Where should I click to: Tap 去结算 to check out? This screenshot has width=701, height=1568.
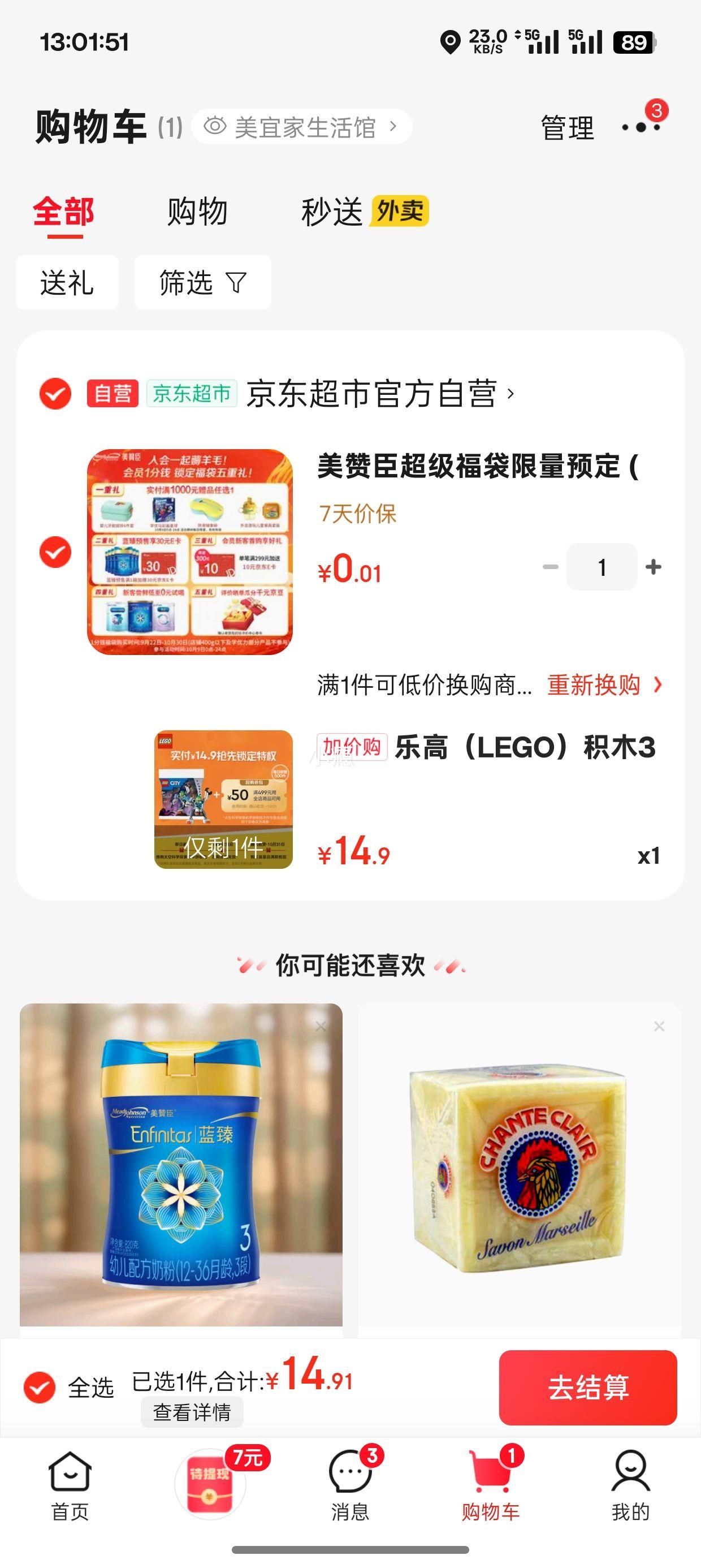coord(588,1387)
